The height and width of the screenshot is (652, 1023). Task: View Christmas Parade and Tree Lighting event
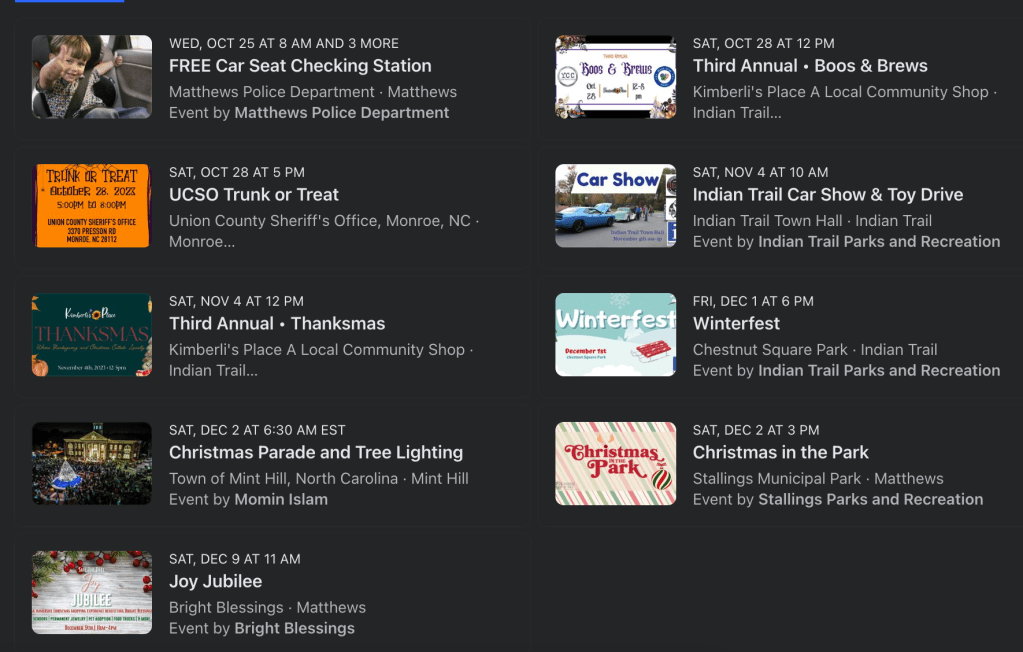[316, 453]
